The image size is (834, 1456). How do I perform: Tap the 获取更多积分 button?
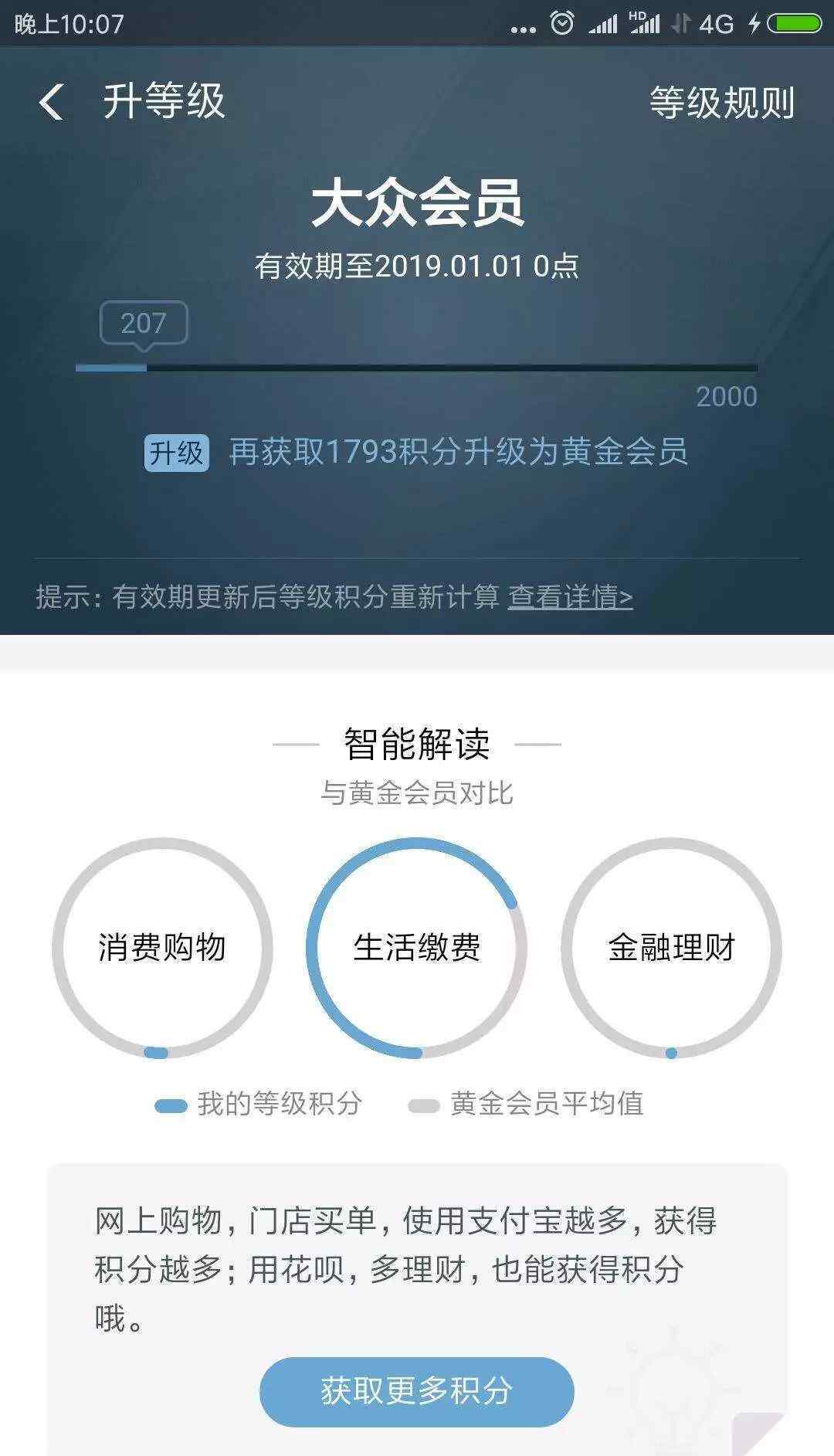pos(417,1391)
